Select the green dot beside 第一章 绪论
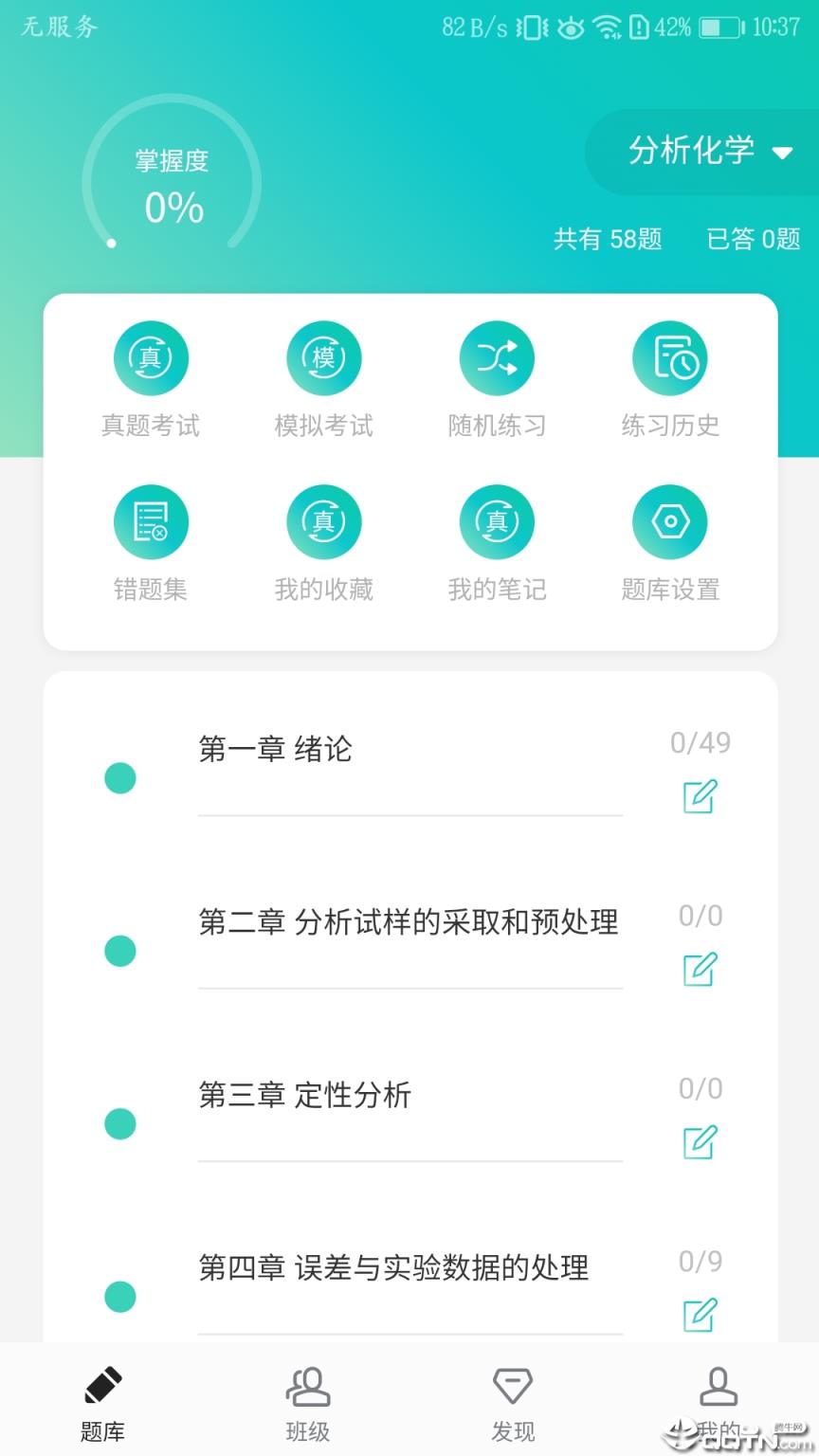This screenshot has width=819, height=1456. pos(120,777)
